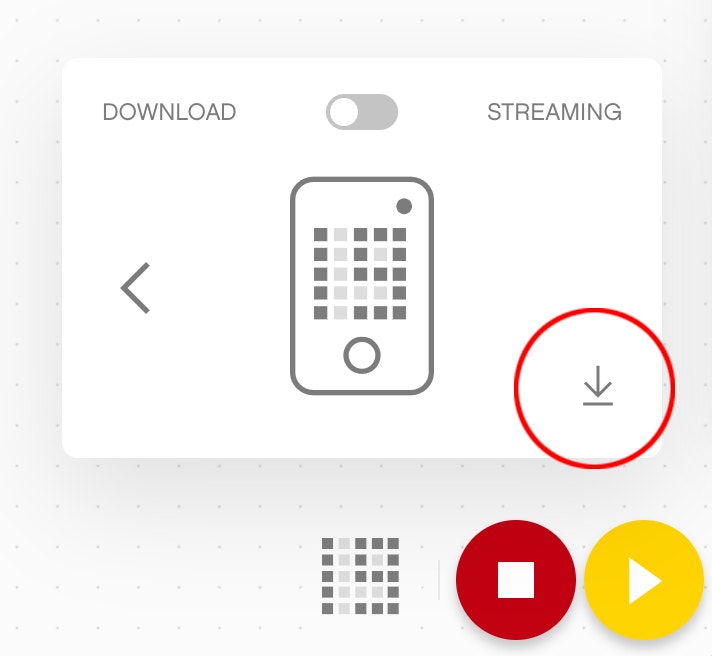Toggle the Download/Streaming switch
Screen dimensions: 712x656
[361, 112]
